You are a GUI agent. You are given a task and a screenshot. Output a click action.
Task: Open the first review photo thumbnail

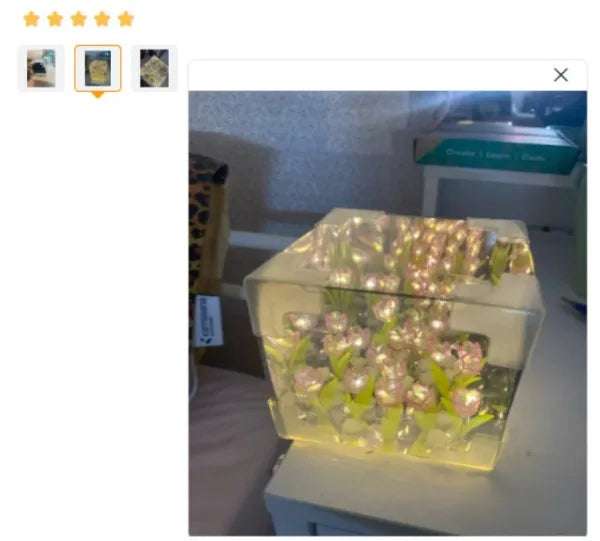pos(41,68)
